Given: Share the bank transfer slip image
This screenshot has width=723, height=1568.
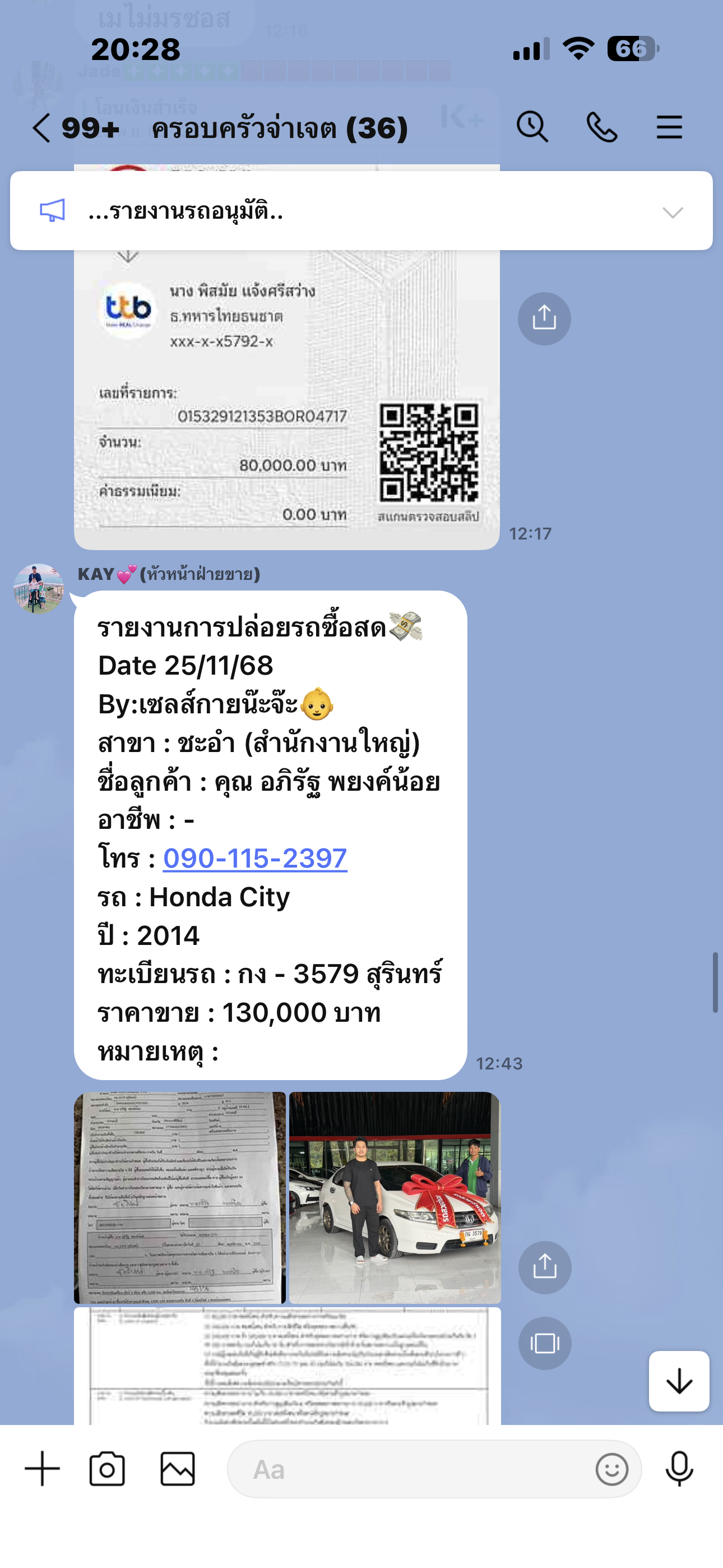Looking at the screenshot, I should 544,319.
